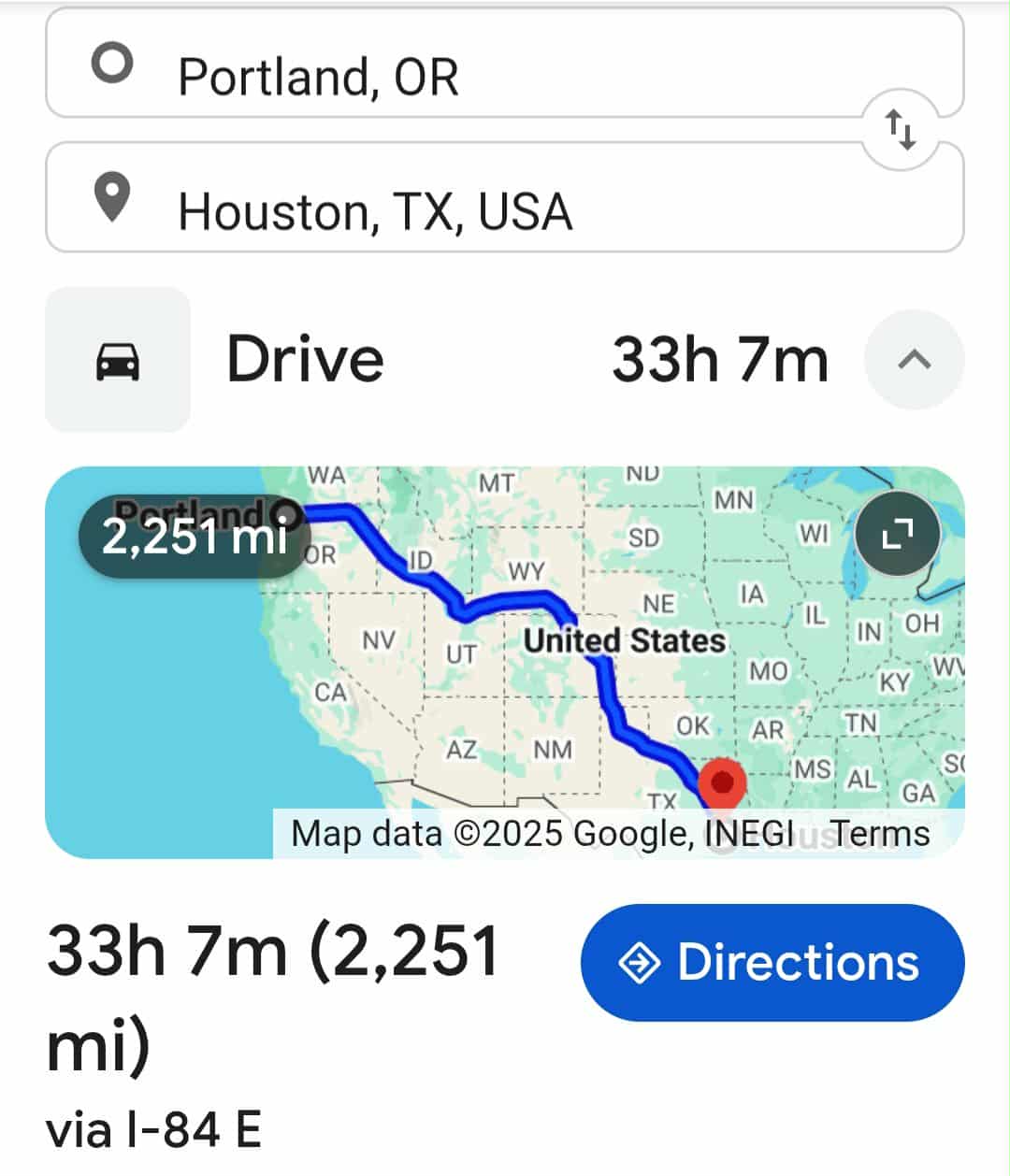Screen dimensions: 1010x1176
Task: Swap origin and destination
Action: (x=901, y=130)
